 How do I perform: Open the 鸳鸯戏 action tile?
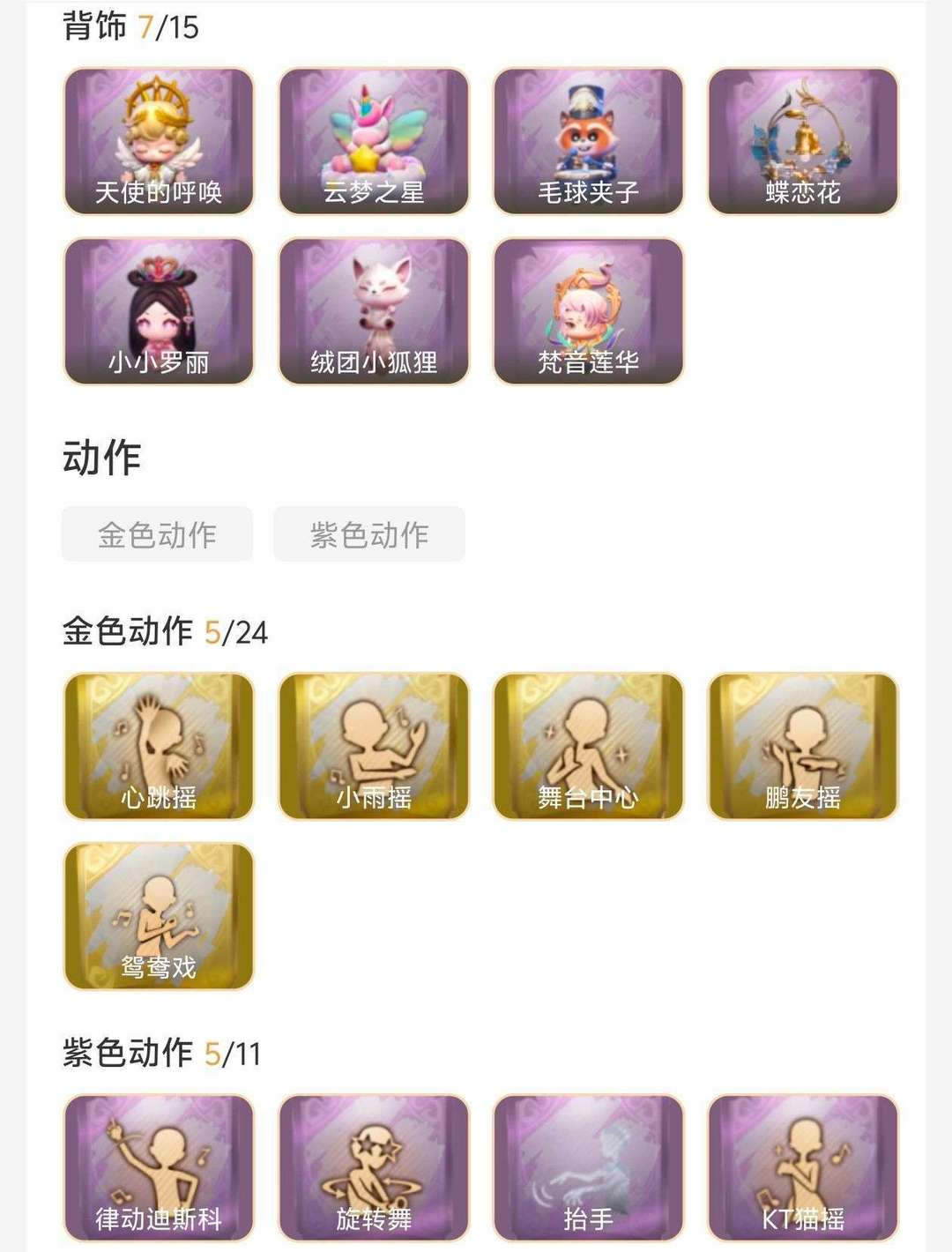159,915
